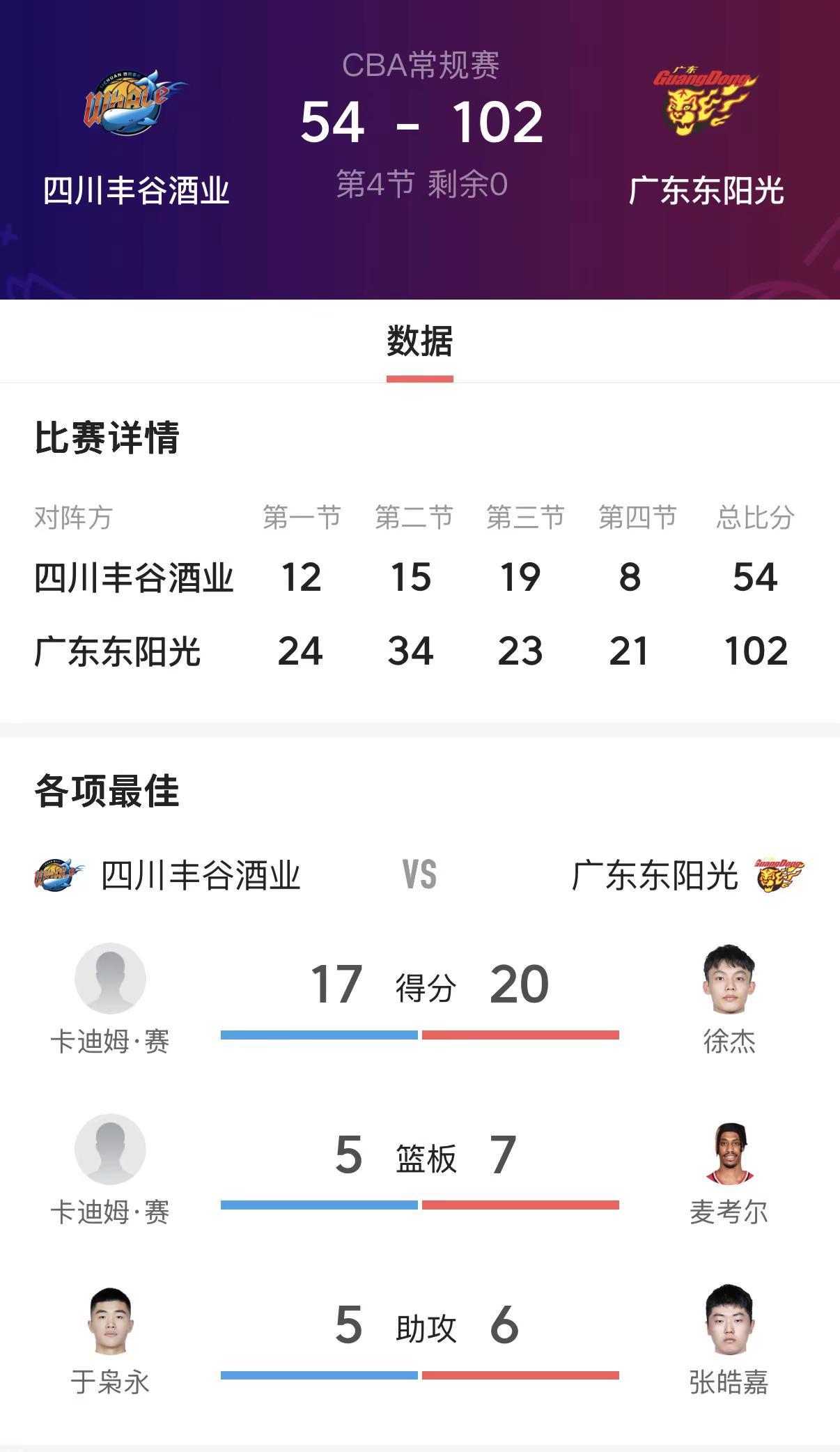
Task: Switch to the 数据 tab
Action: pos(419,341)
